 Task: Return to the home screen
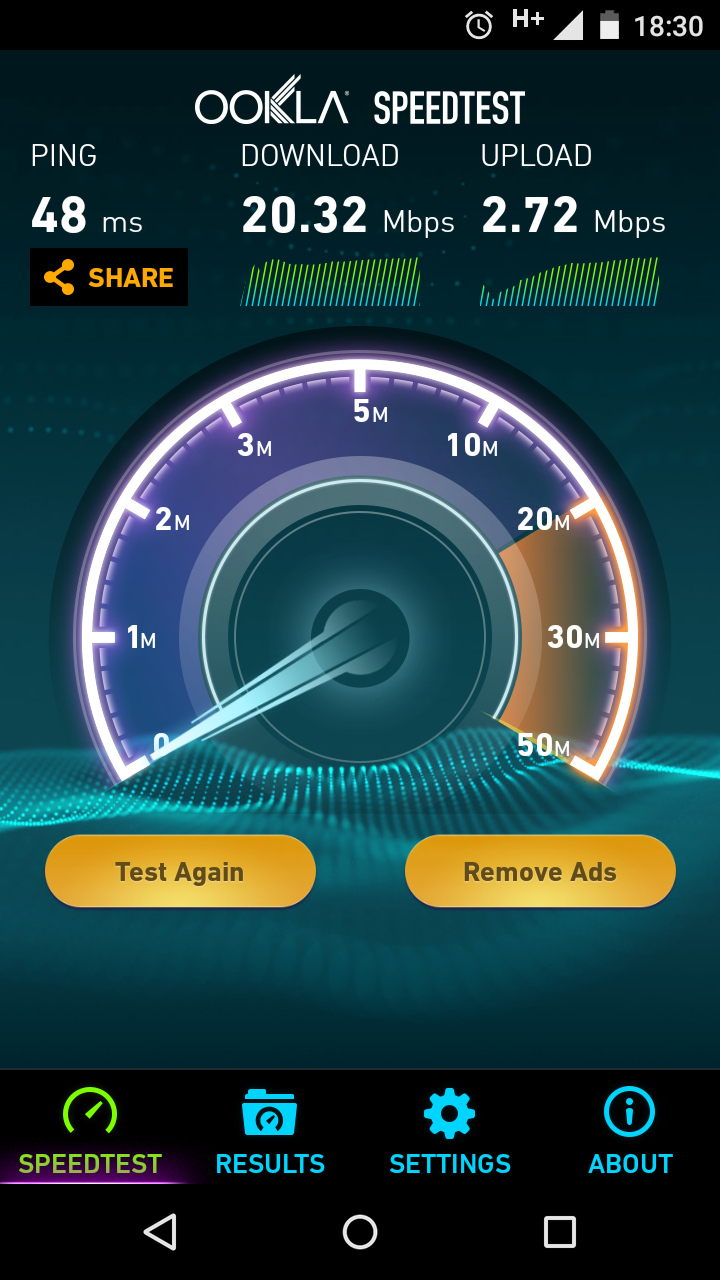(x=360, y=1232)
